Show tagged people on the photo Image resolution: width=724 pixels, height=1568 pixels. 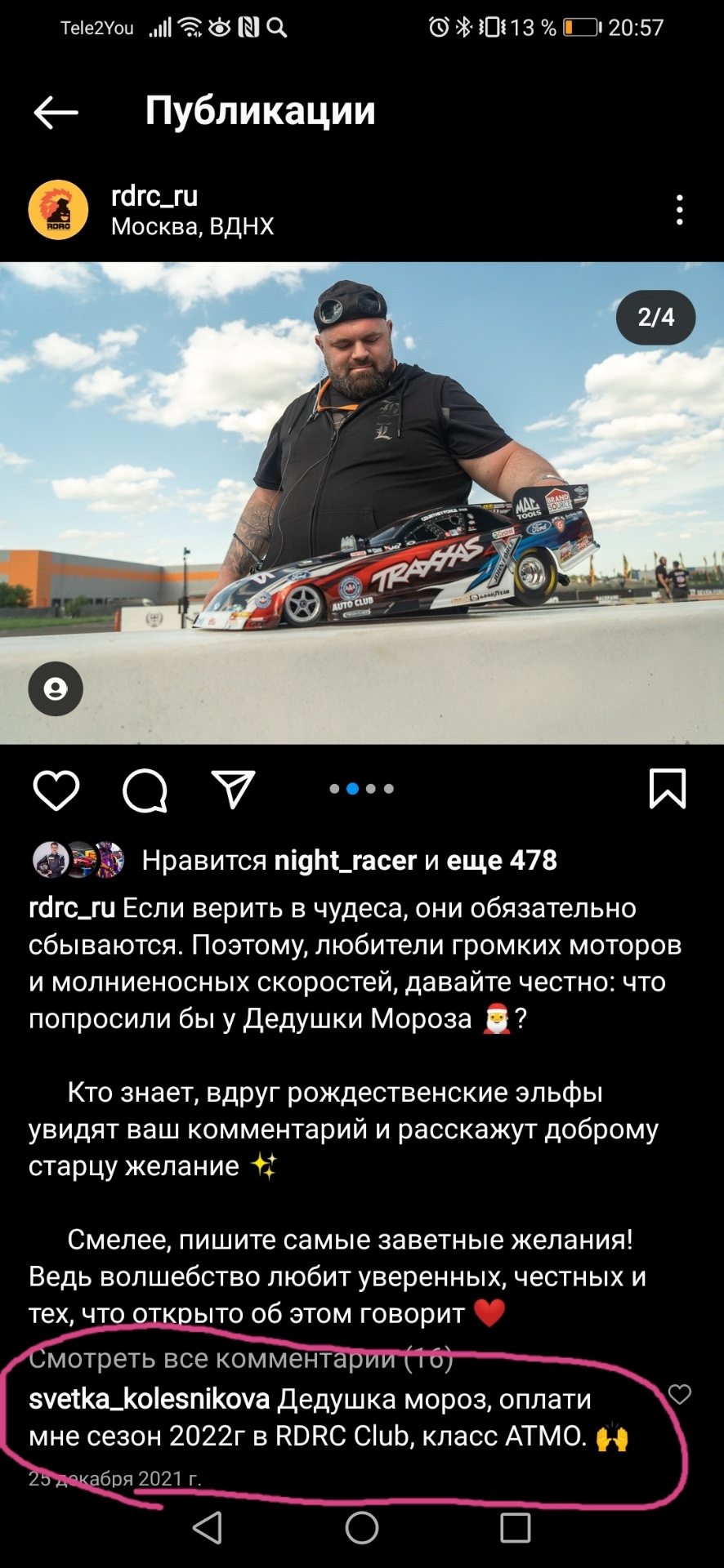click(x=56, y=688)
